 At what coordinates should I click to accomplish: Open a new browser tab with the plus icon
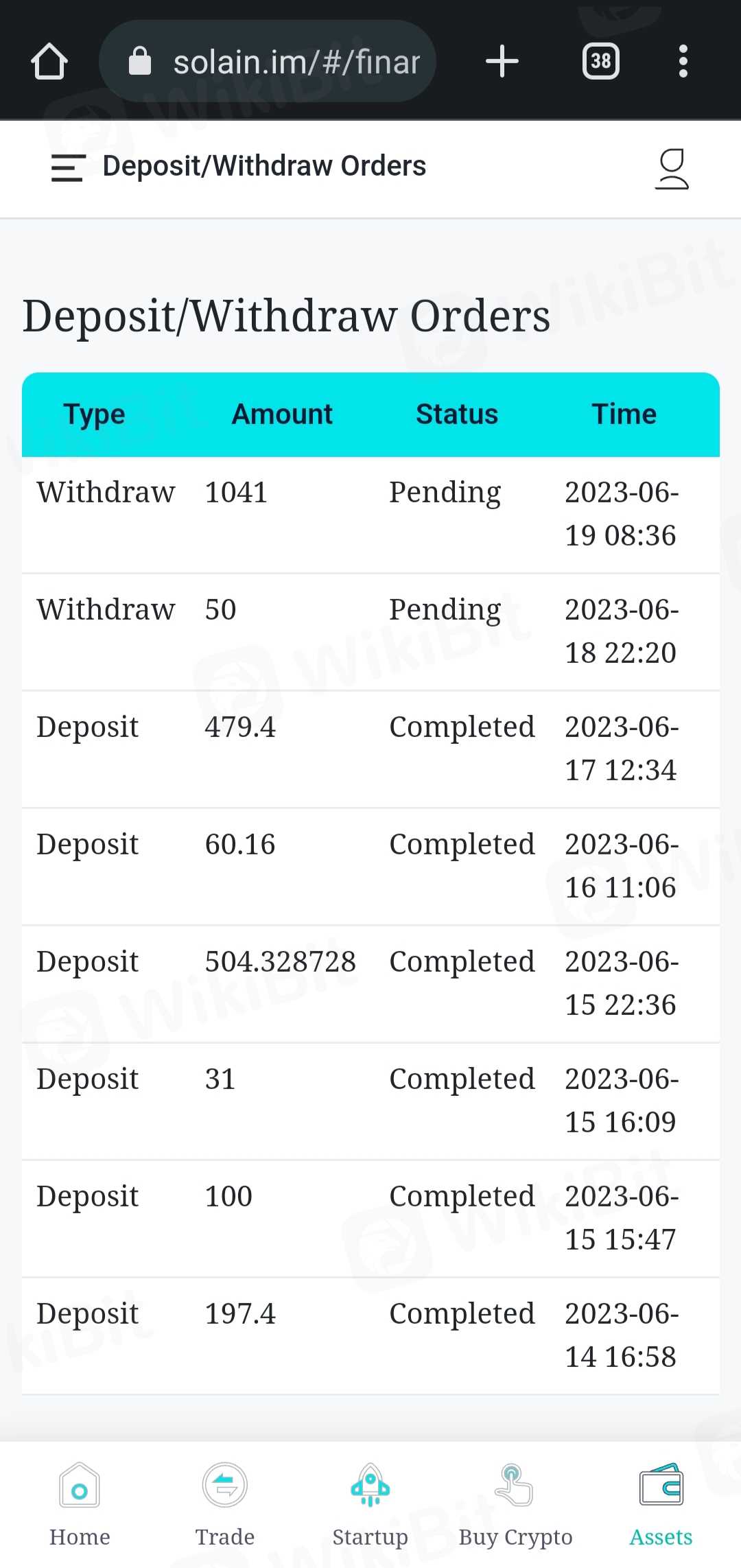click(x=502, y=60)
